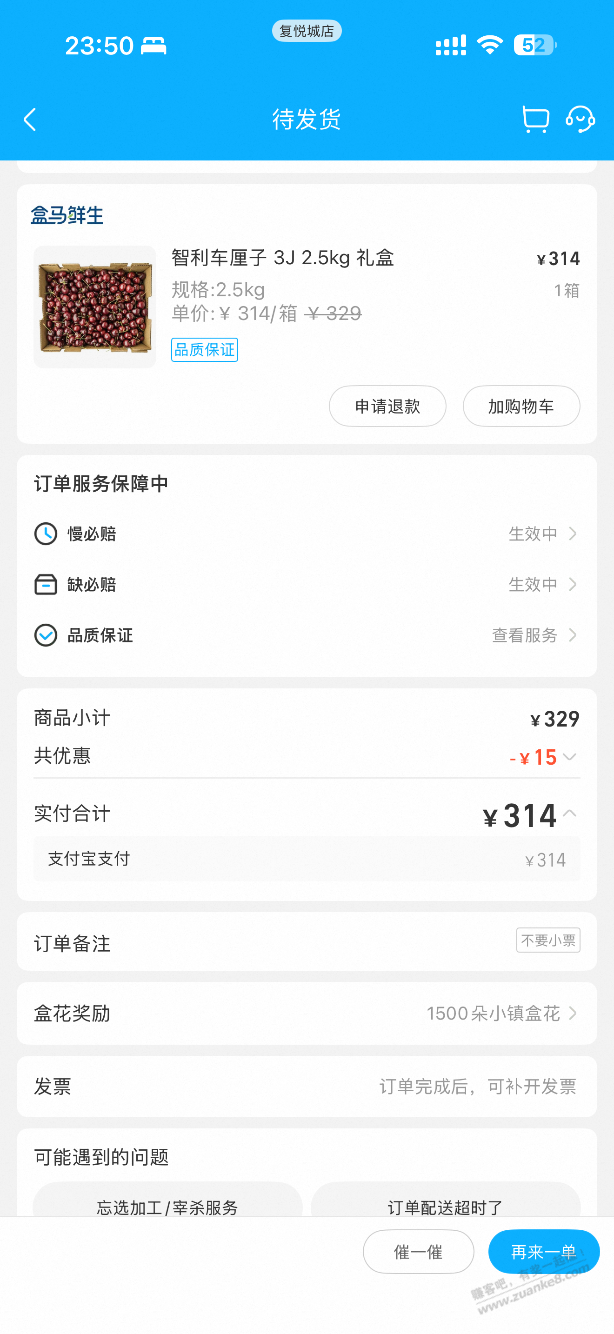Open the 慢必赔 guarantee row
This screenshot has height=1334, width=614.
click(x=306, y=534)
